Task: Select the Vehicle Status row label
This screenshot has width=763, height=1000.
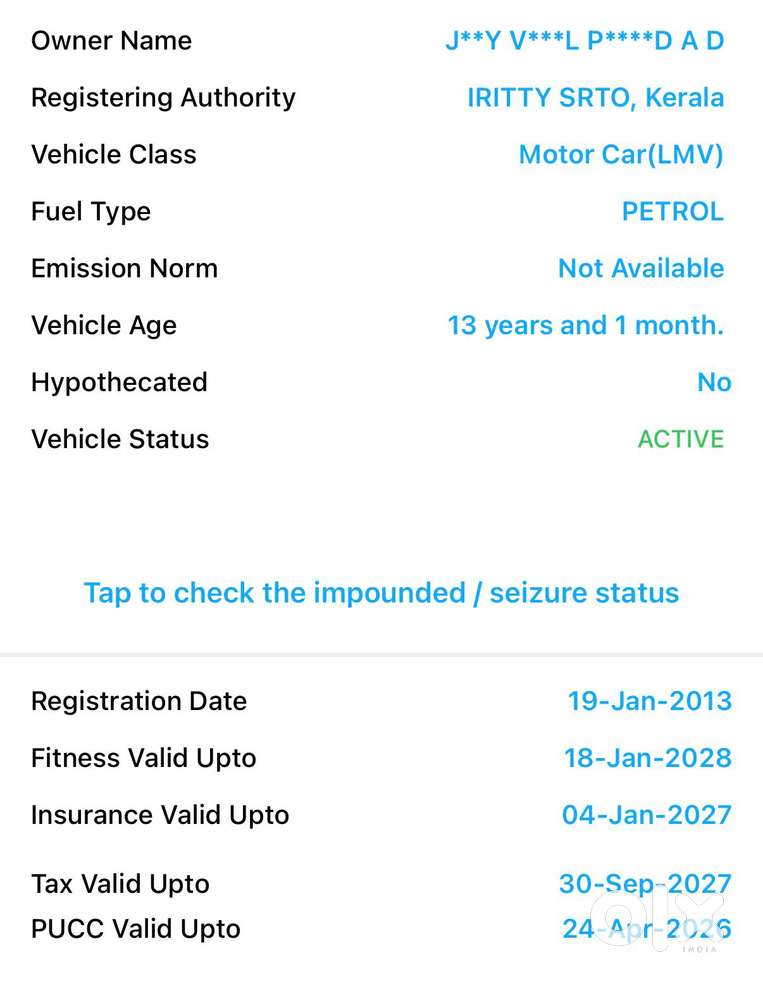Action: click(119, 439)
